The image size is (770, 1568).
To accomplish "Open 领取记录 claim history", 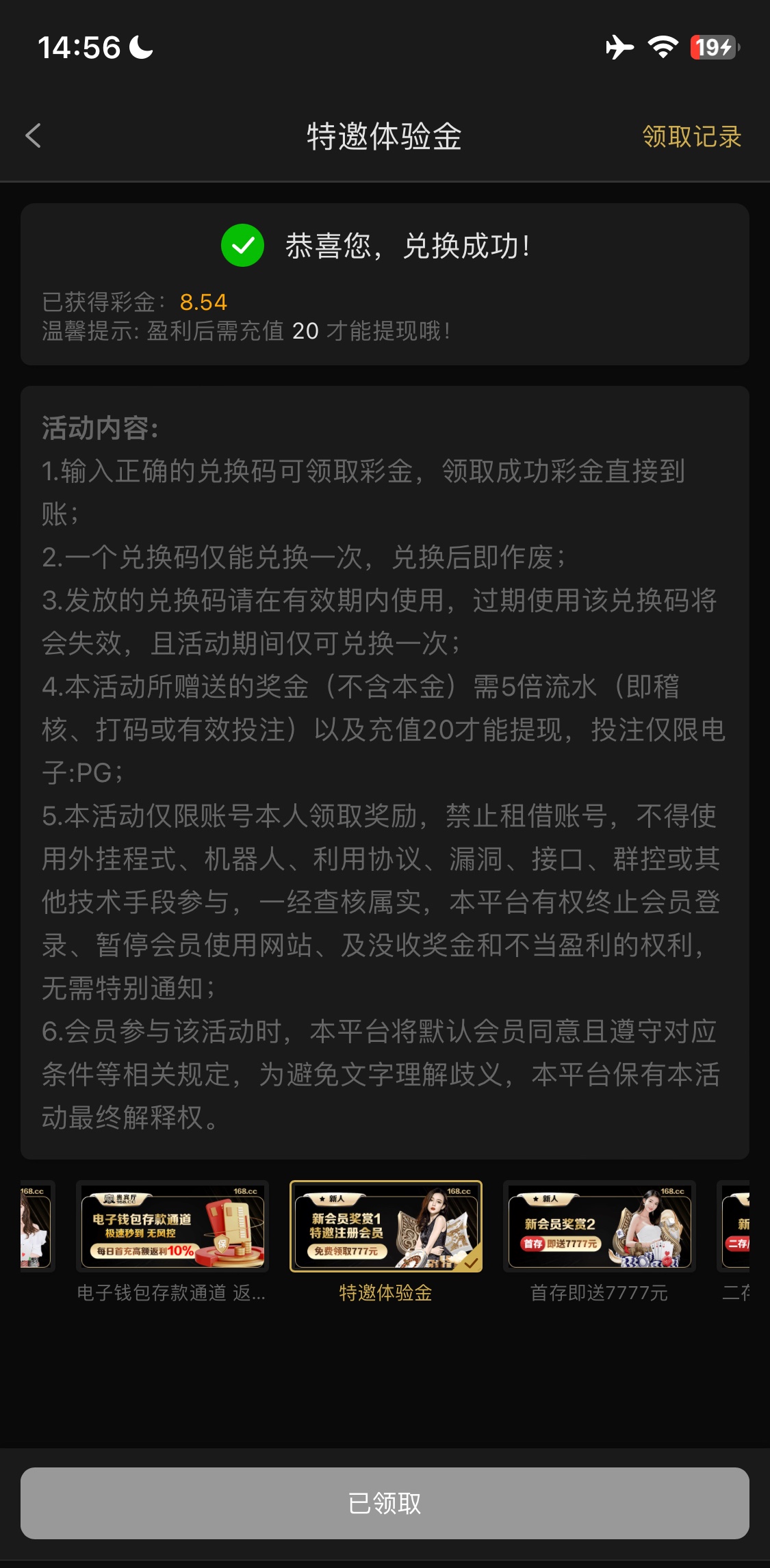I will (691, 137).
